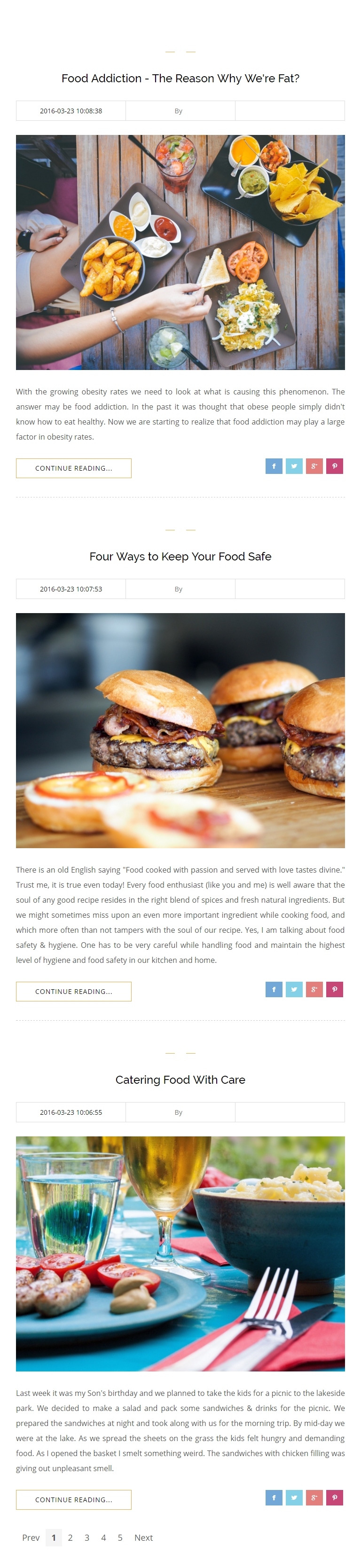
Task: Go to page 2
Action: pyautogui.click(x=71, y=1537)
